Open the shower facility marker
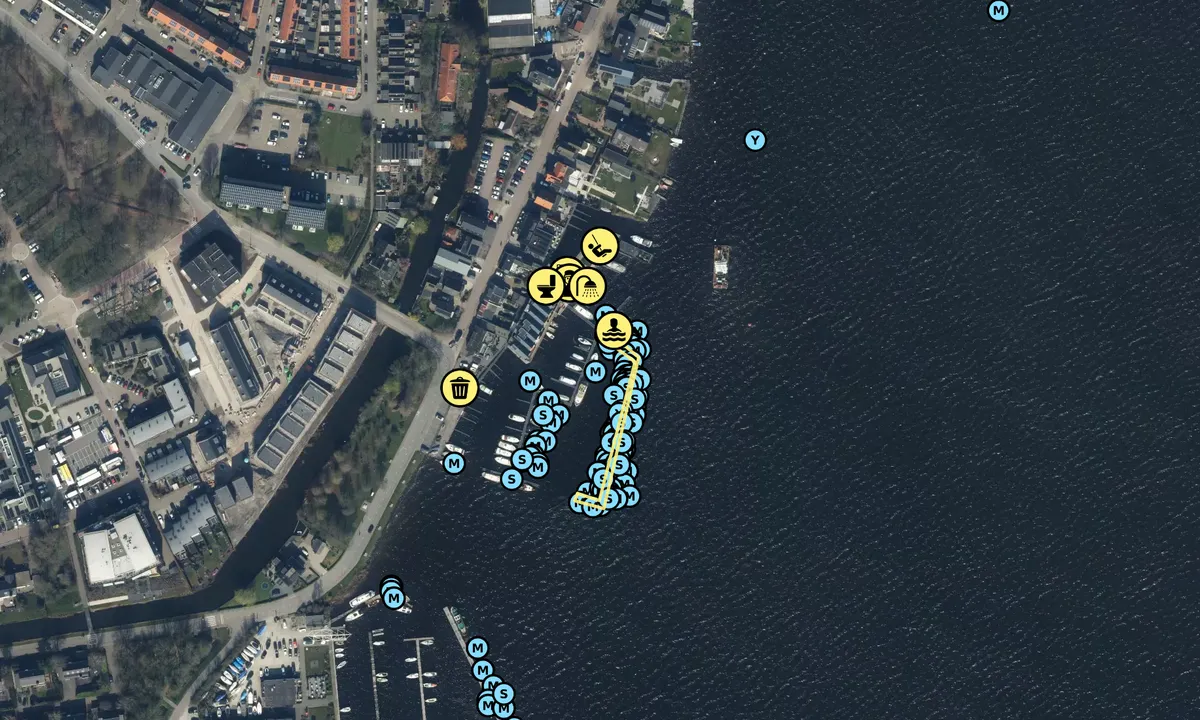The width and height of the screenshot is (1200, 720). point(589,287)
